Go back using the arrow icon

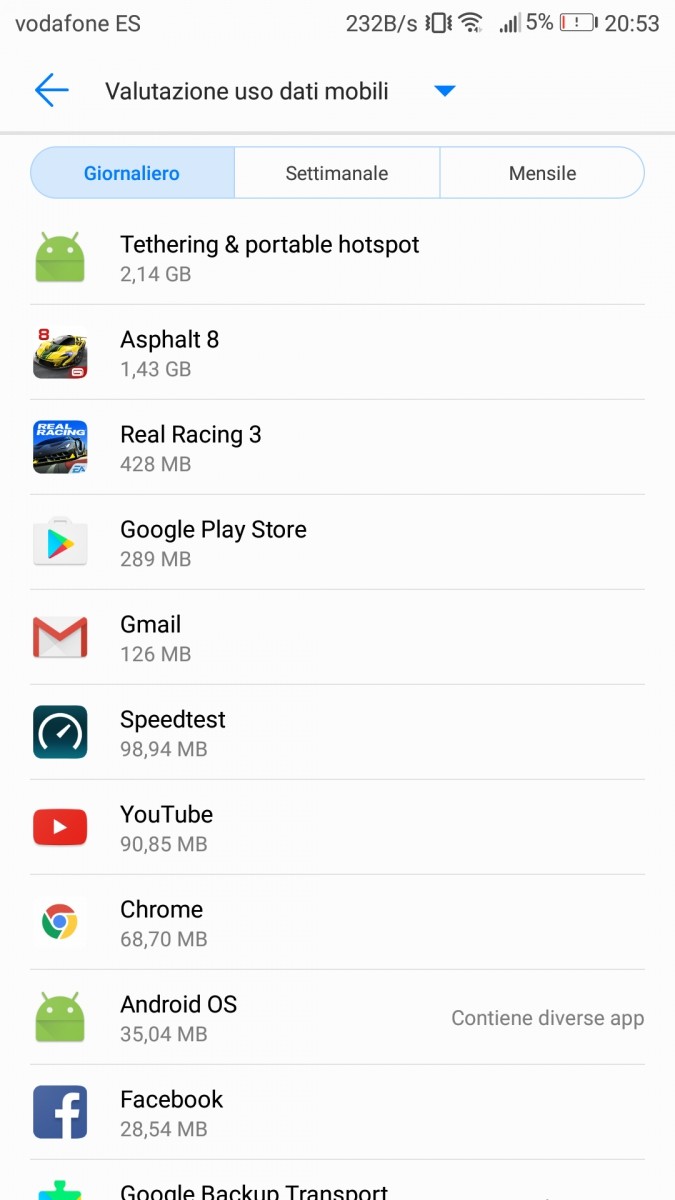(51, 91)
